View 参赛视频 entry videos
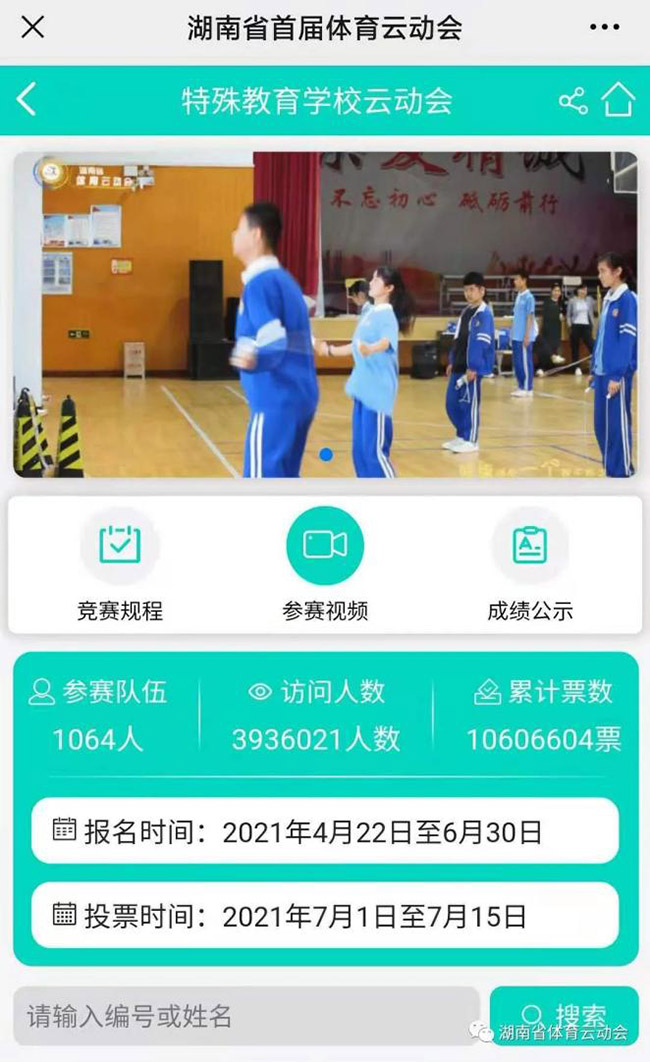 click(x=325, y=565)
